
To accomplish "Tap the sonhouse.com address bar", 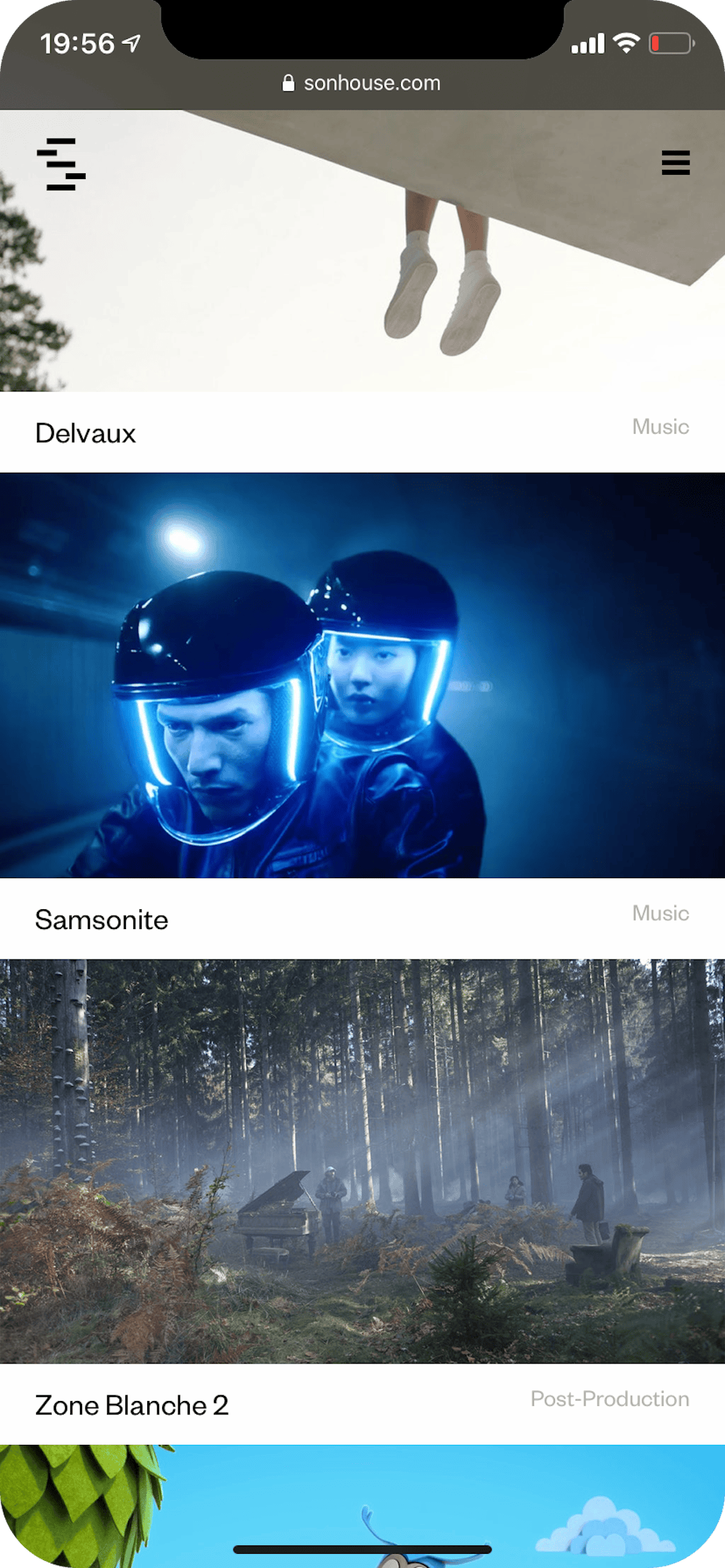I will pyautogui.click(x=361, y=83).
